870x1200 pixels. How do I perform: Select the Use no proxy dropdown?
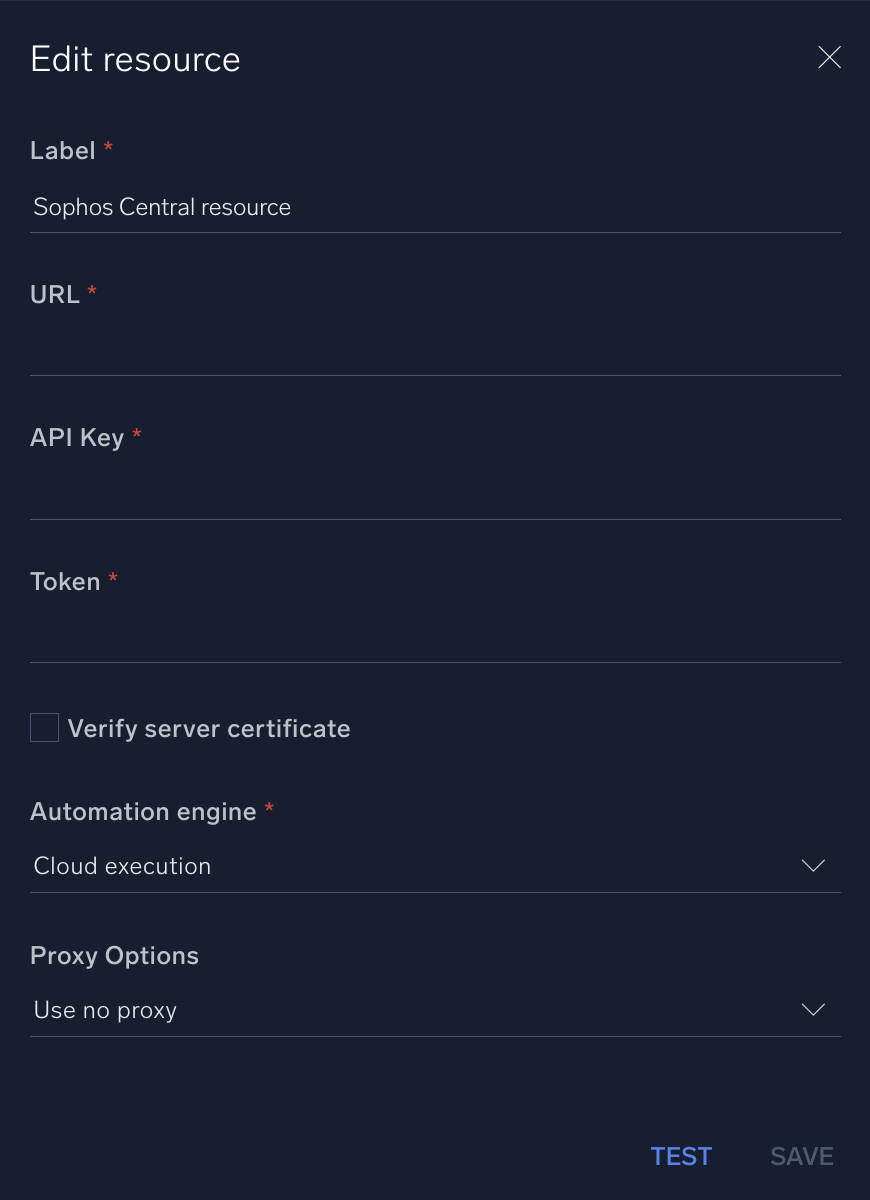coord(435,1010)
